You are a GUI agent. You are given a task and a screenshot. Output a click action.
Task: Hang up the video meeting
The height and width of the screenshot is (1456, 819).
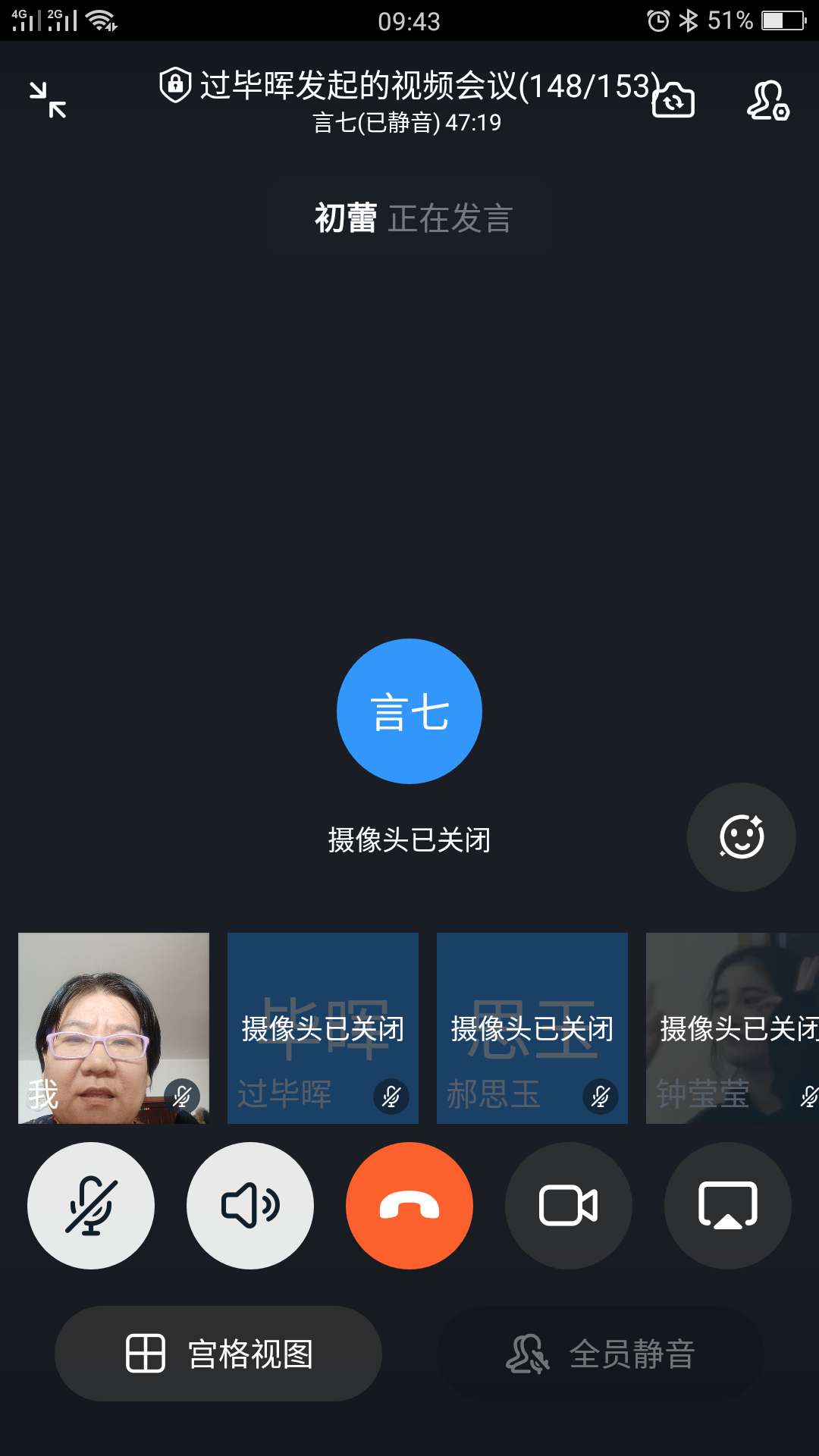coord(409,1206)
